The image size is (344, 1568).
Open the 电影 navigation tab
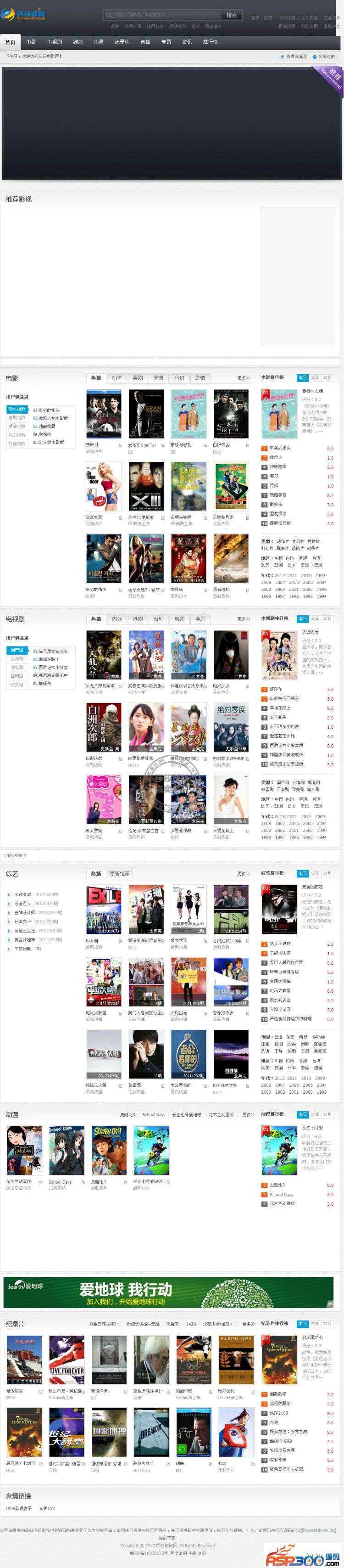click(31, 42)
